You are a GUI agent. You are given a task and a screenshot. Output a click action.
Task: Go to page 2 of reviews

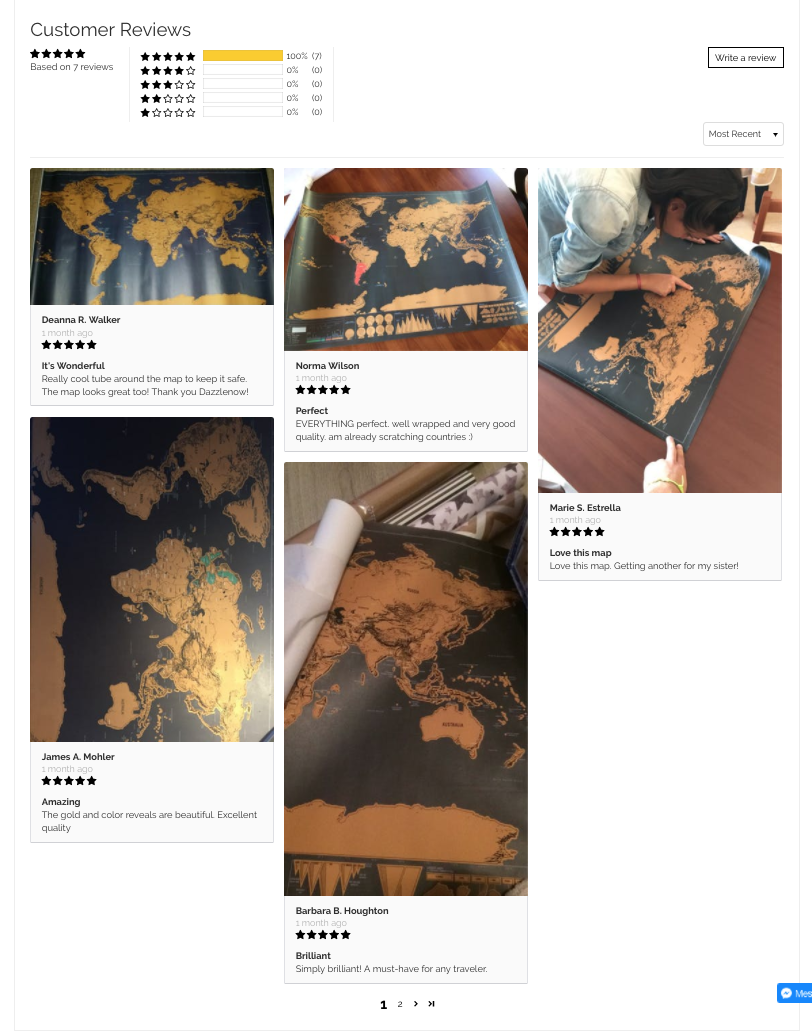pyautogui.click(x=400, y=1004)
